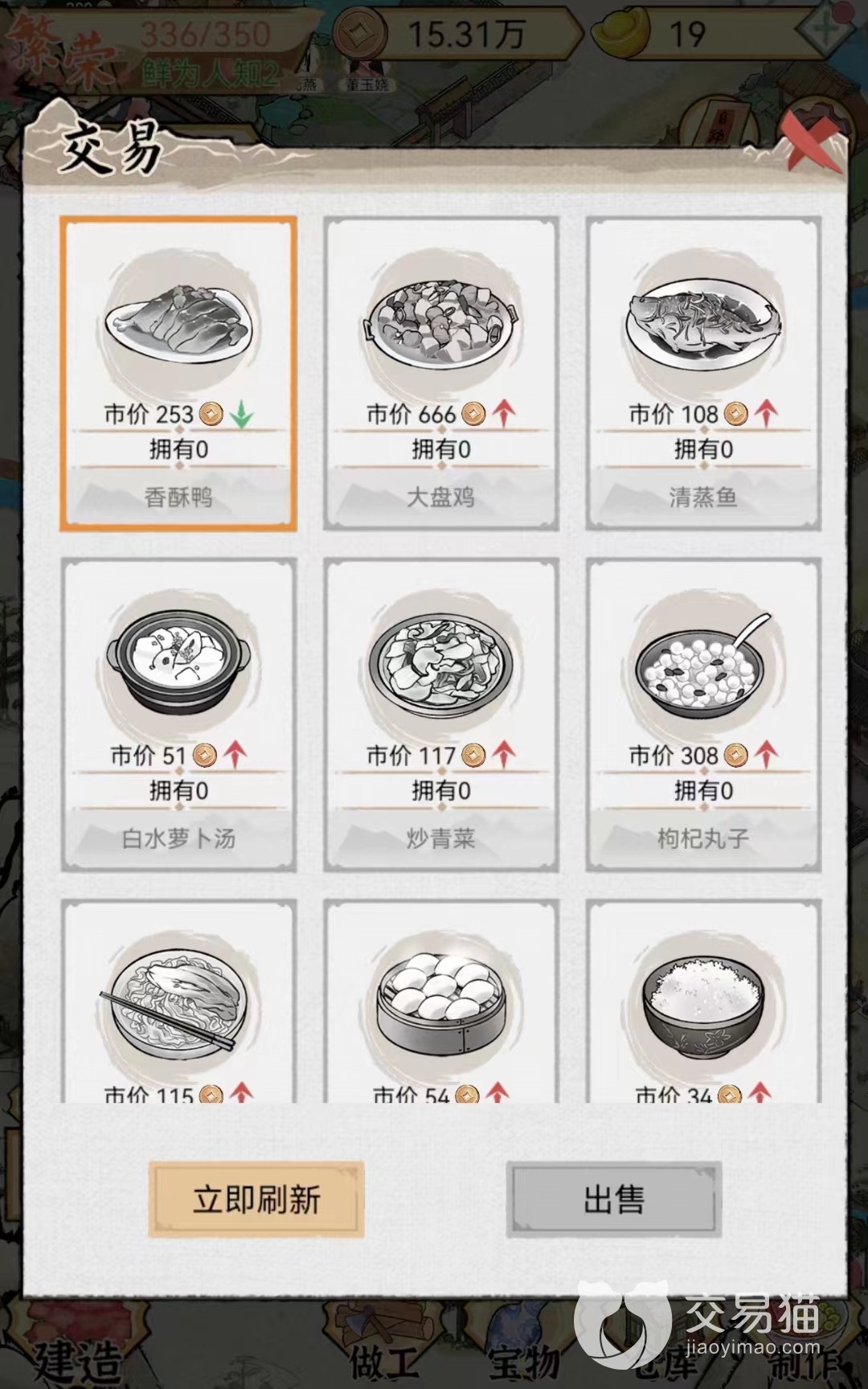Tap the 立即刷新 refresh button
This screenshot has height=1389, width=868.
coord(256,1199)
